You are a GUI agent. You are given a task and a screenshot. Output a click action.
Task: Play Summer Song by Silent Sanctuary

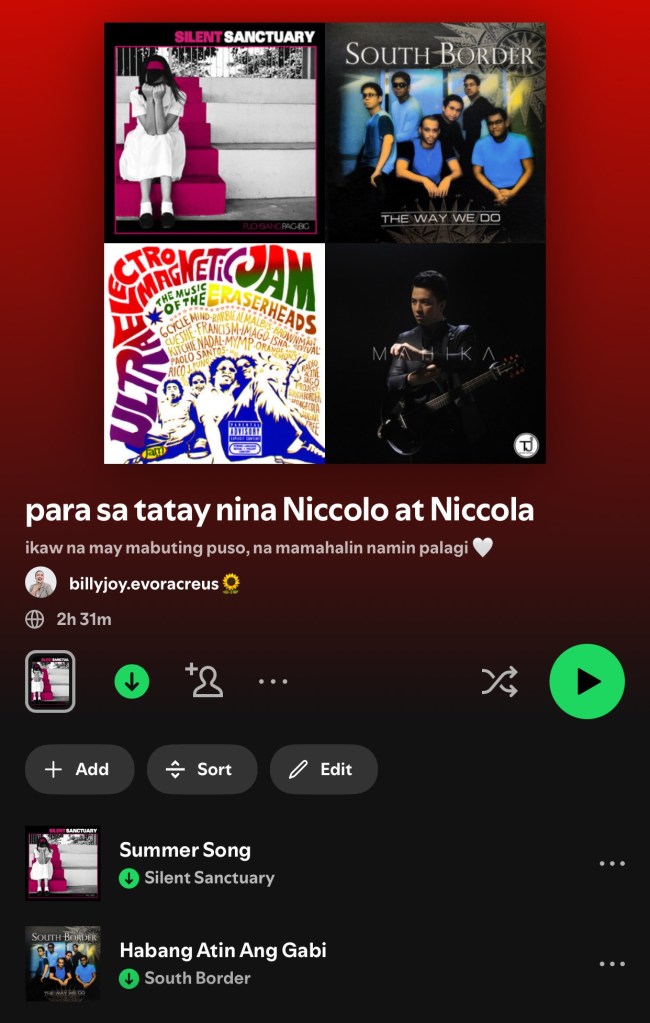point(185,851)
